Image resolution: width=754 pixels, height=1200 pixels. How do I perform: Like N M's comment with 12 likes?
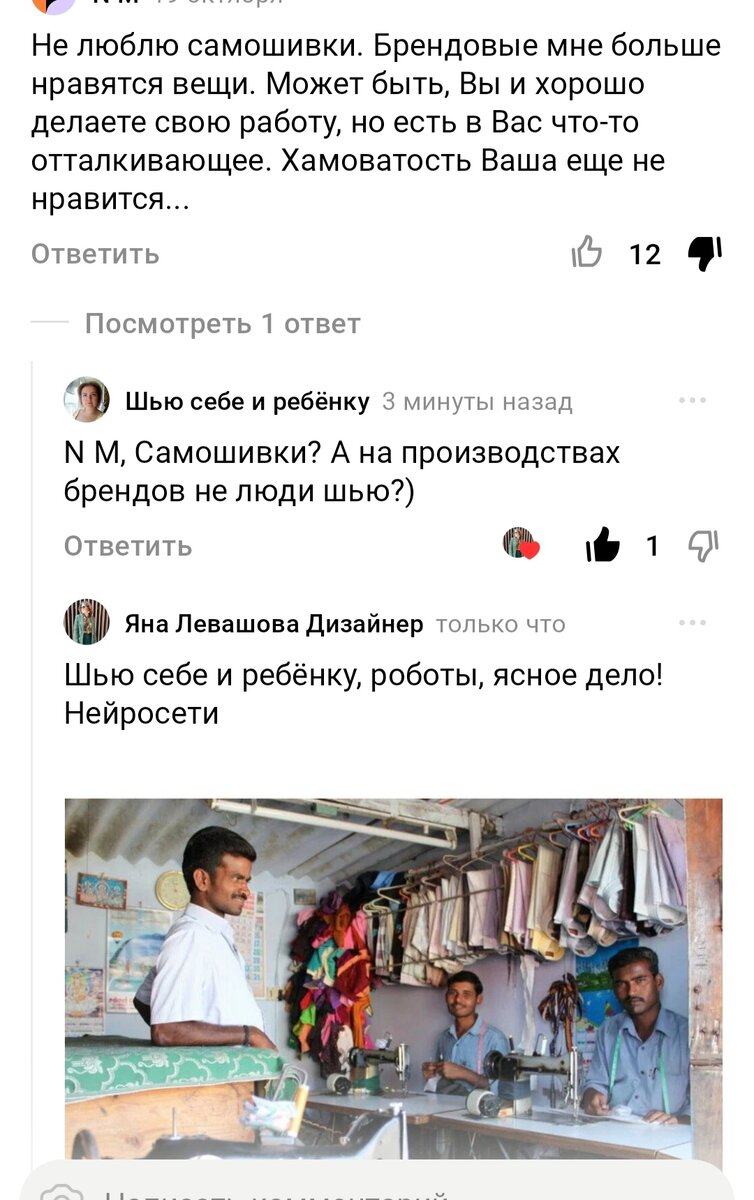tap(587, 253)
